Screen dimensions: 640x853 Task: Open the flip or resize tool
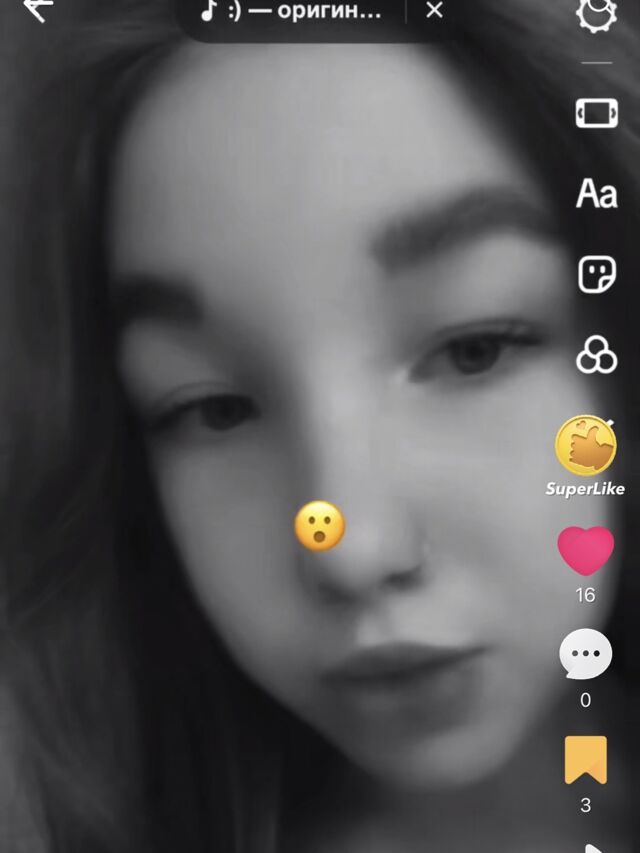click(x=596, y=113)
